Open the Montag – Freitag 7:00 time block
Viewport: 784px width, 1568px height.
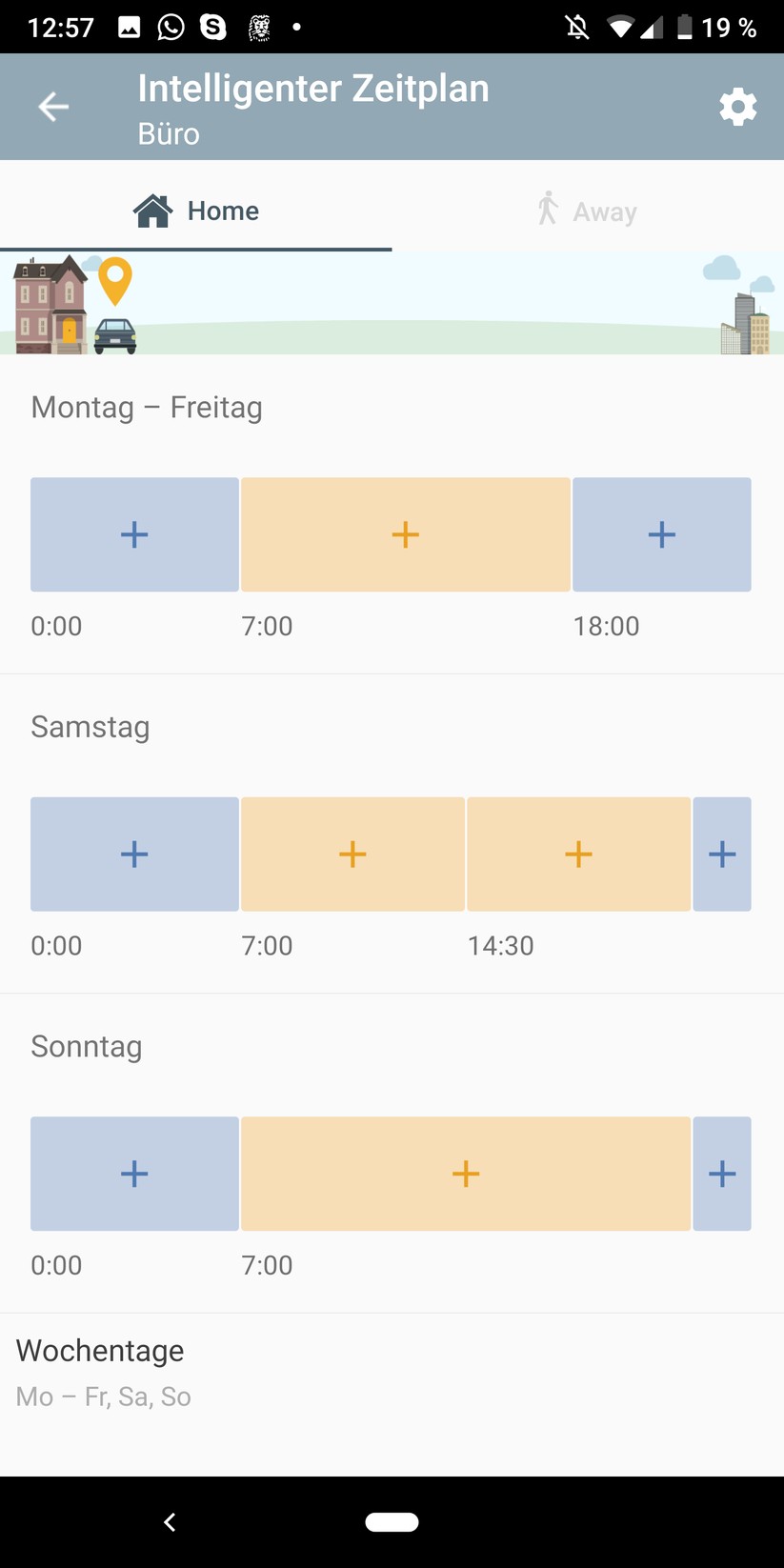pyautogui.click(x=406, y=534)
